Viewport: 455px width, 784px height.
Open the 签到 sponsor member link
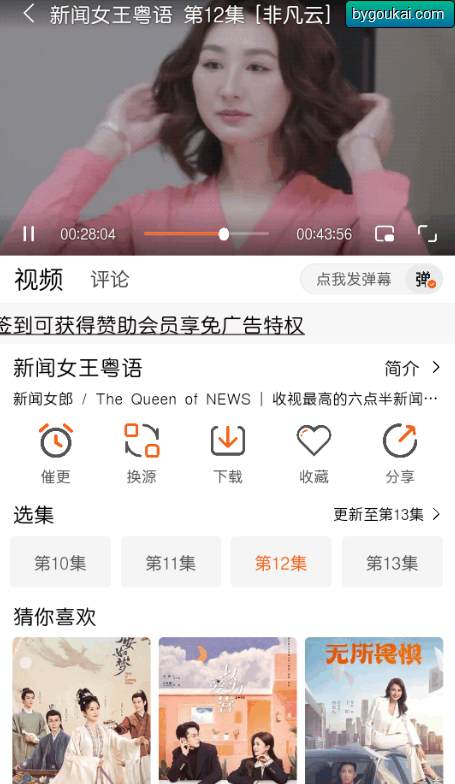click(x=152, y=326)
